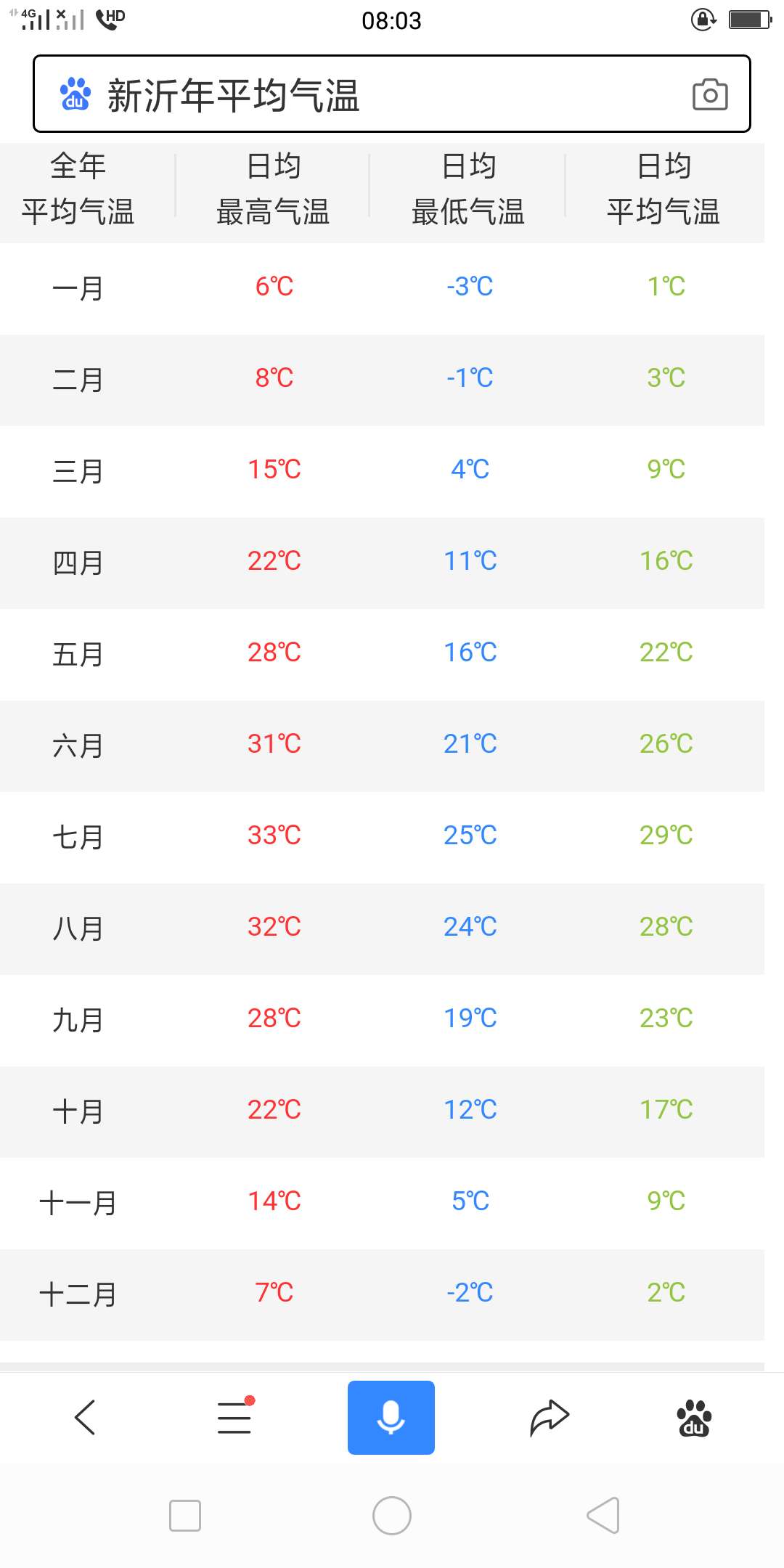Share this page with the arrow icon
Image resolution: width=784 pixels, height=1568 pixels.
coord(550,1417)
